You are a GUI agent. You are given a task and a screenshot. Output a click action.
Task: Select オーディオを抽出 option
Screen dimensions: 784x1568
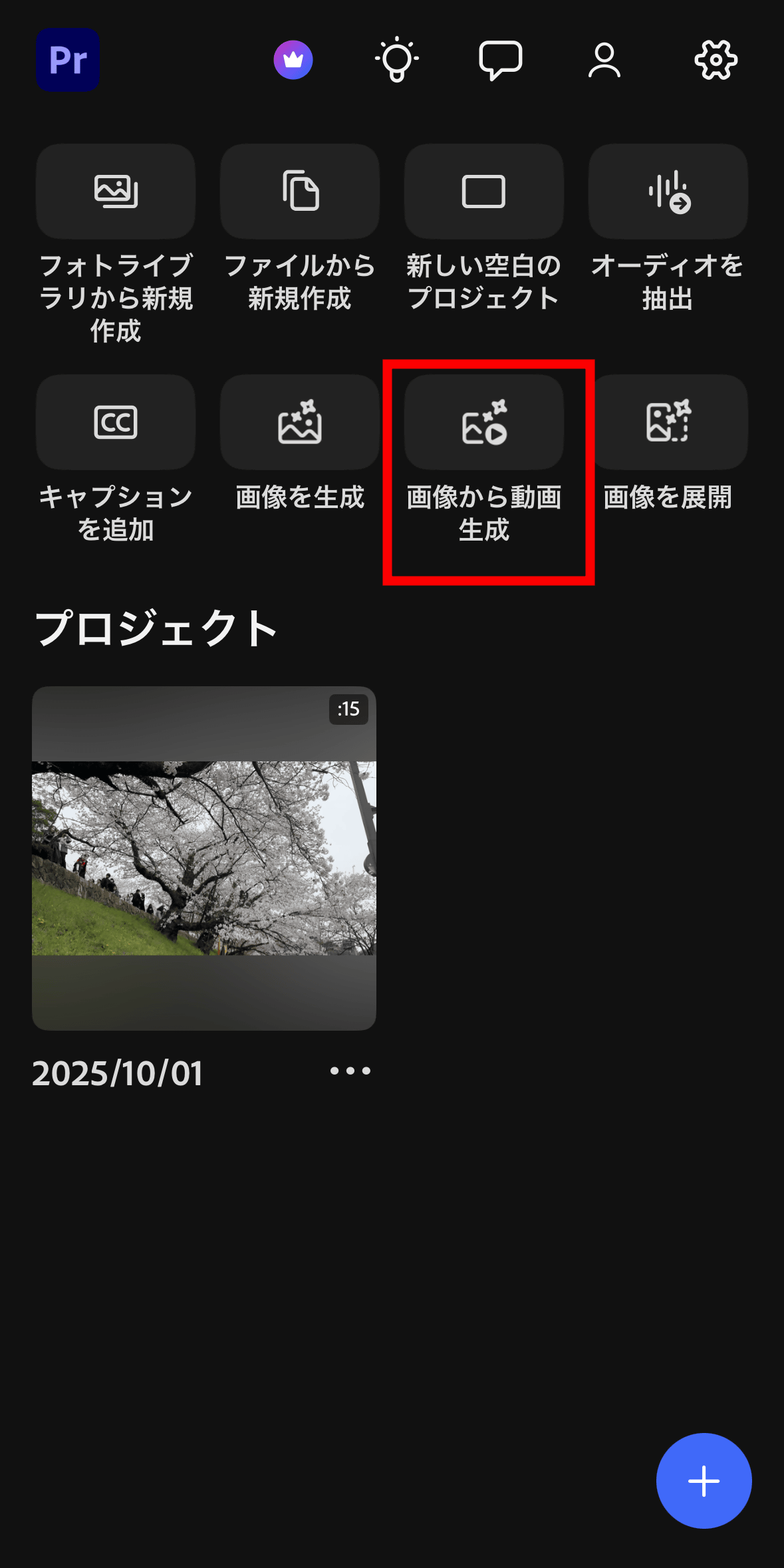point(668,192)
